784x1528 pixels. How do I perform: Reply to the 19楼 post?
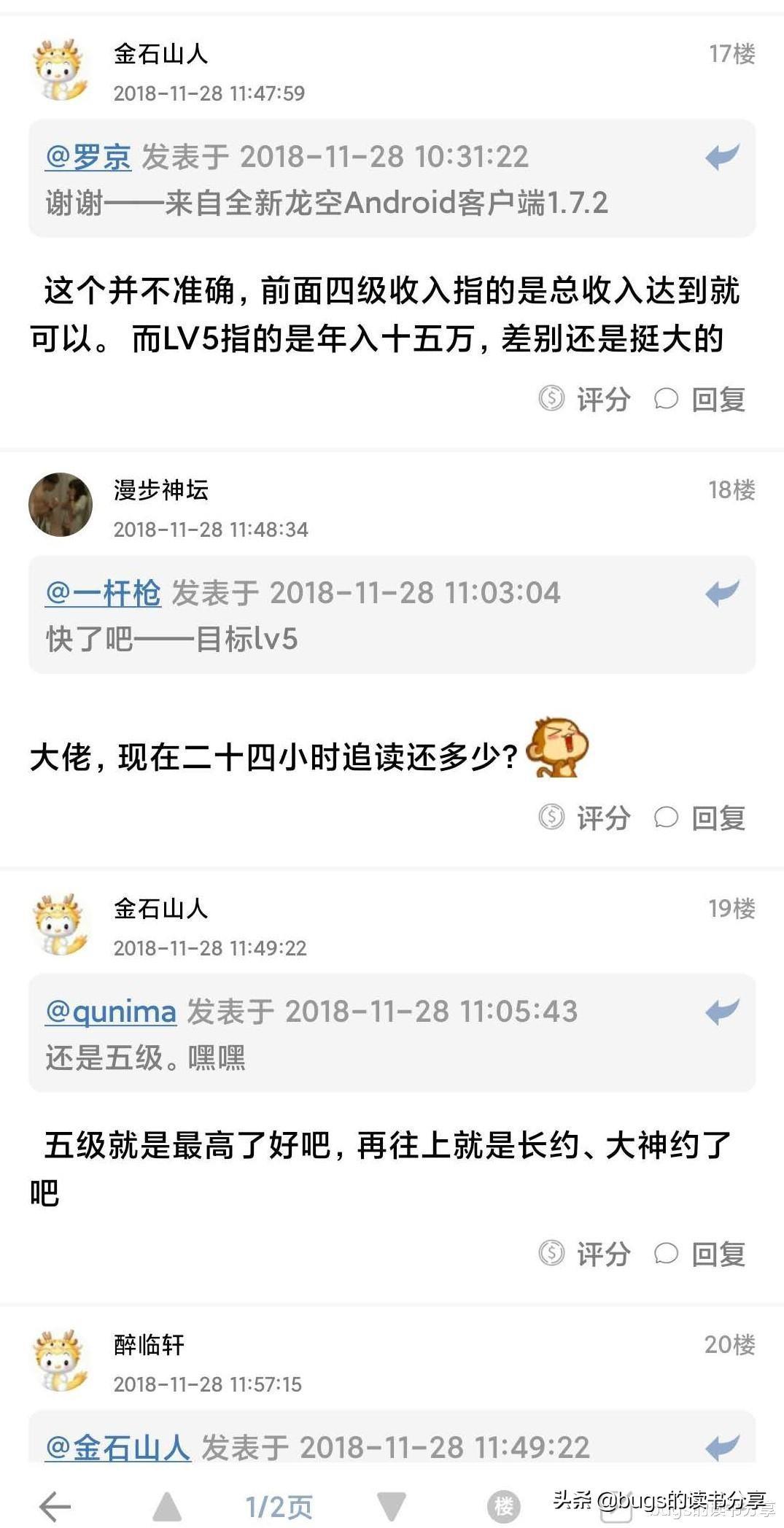(x=700, y=1254)
